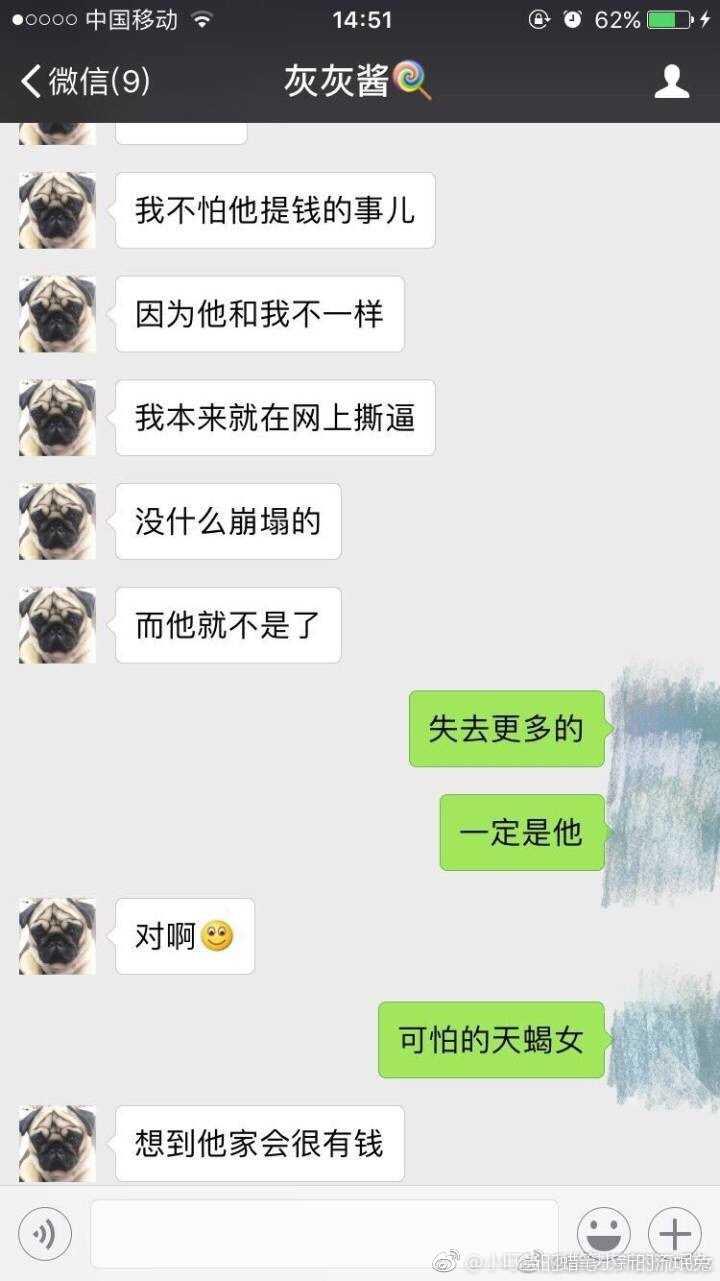Go back to the 微信 chat list
Screen dimensions: 720x1281
click(86, 81)
